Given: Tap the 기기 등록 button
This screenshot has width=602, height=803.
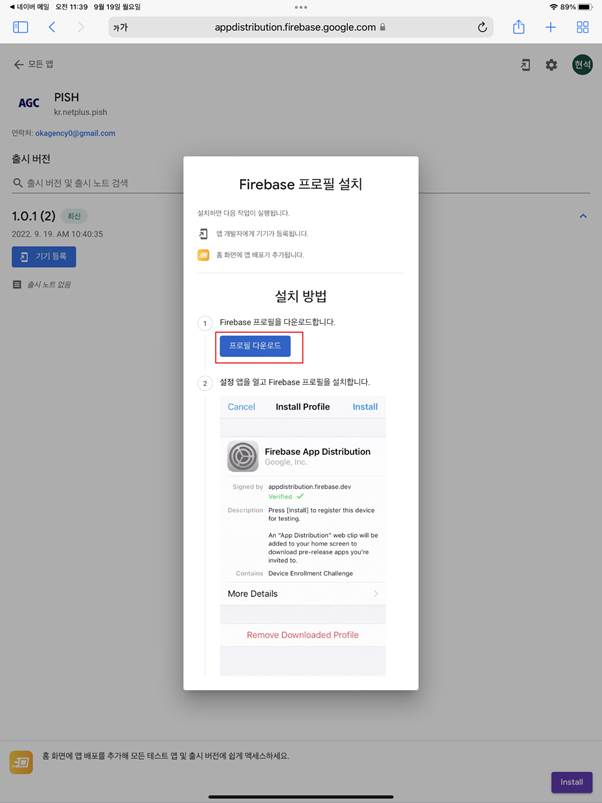Looking at the screenshot, I should click(44, 257).
